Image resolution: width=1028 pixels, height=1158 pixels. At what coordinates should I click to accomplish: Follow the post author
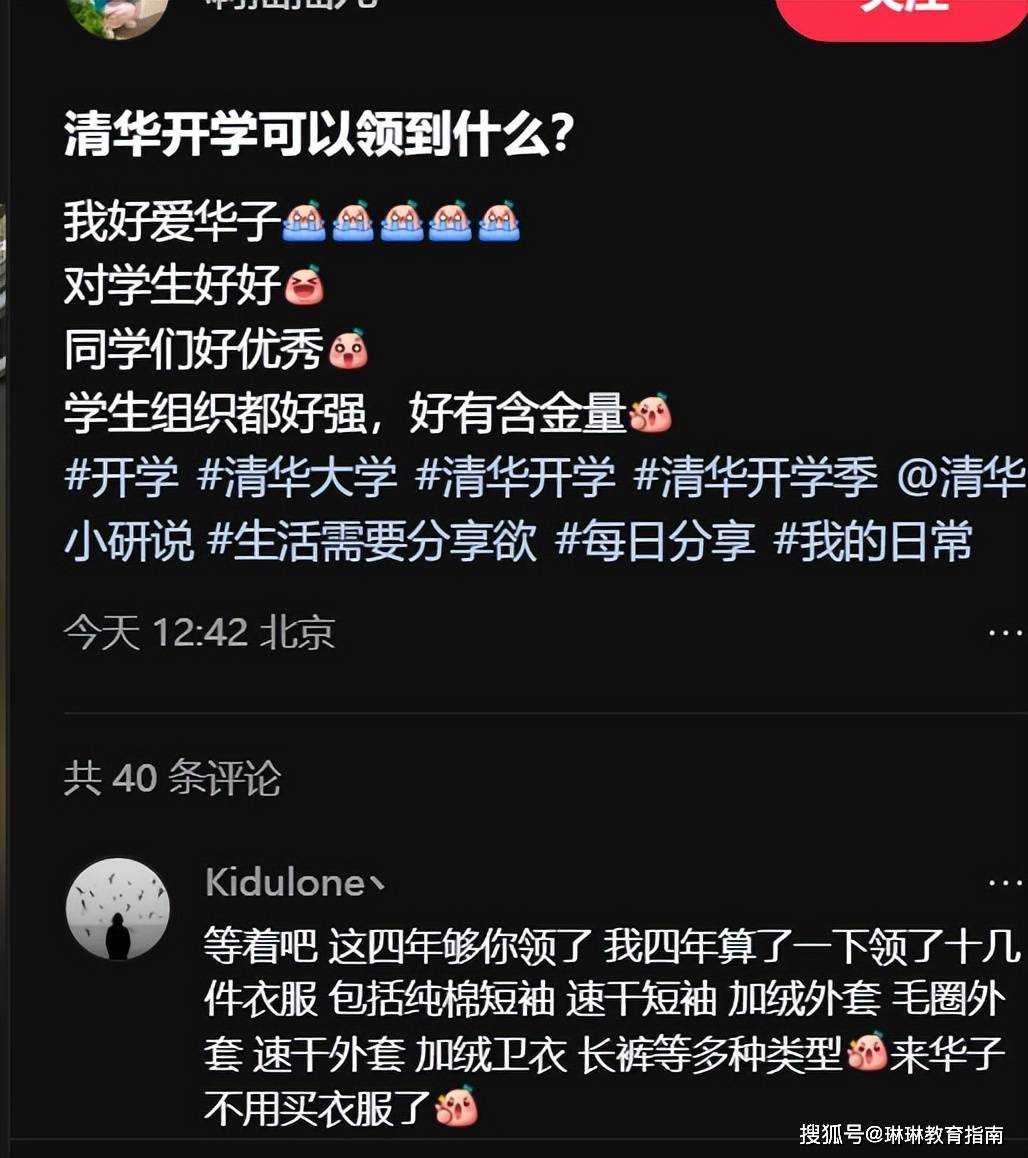click(900, 12)
